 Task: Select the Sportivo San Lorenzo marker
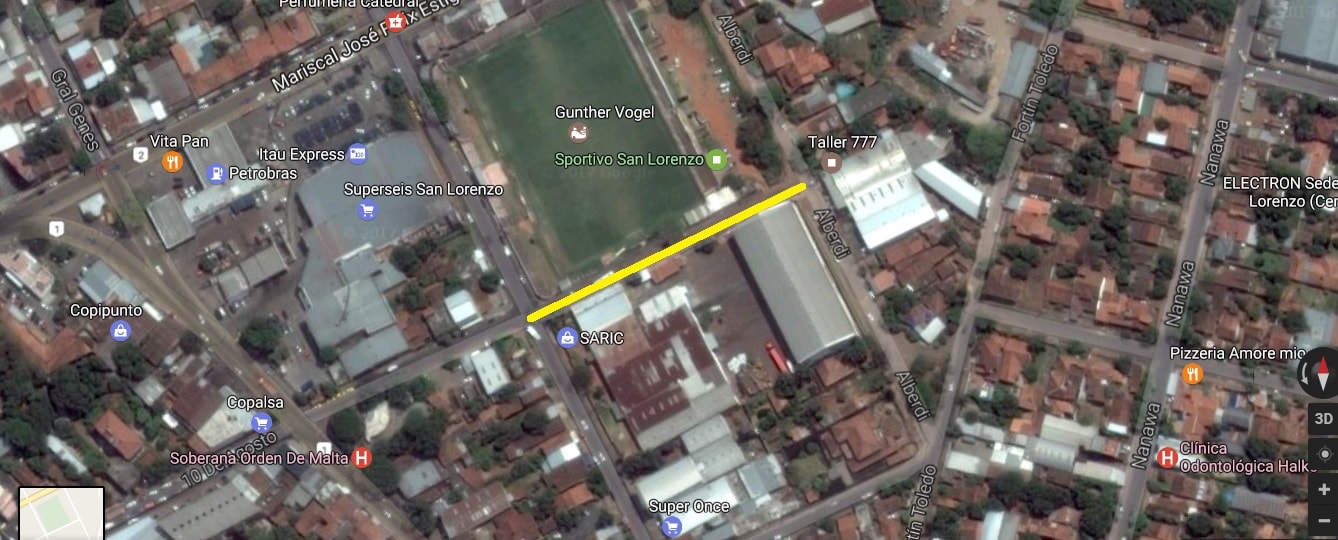coord(716,160)
